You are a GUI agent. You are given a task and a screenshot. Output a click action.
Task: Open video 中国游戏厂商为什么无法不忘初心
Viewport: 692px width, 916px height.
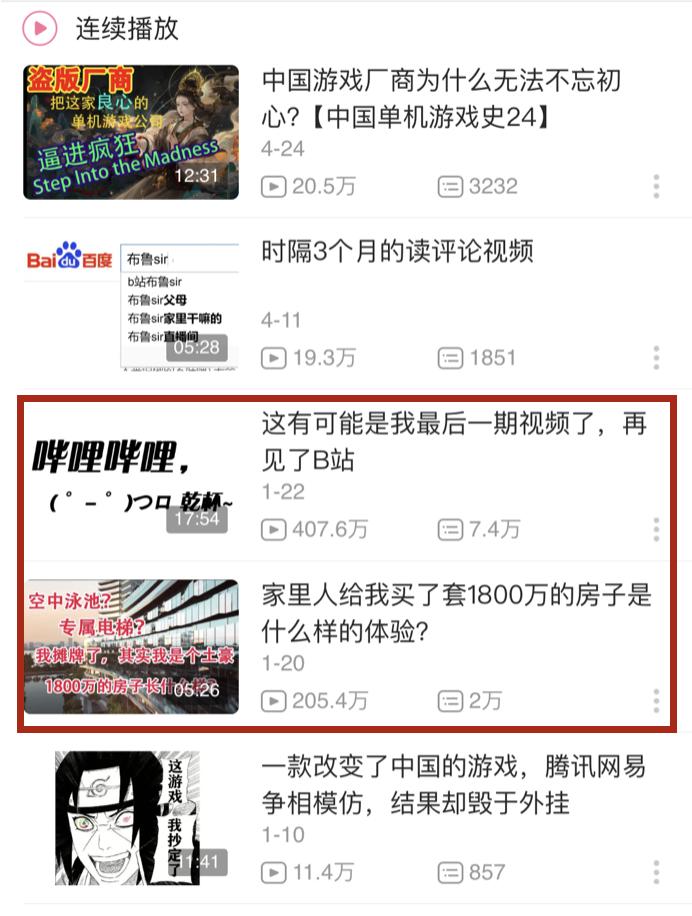pyautogui.click(x=132, y=132)
